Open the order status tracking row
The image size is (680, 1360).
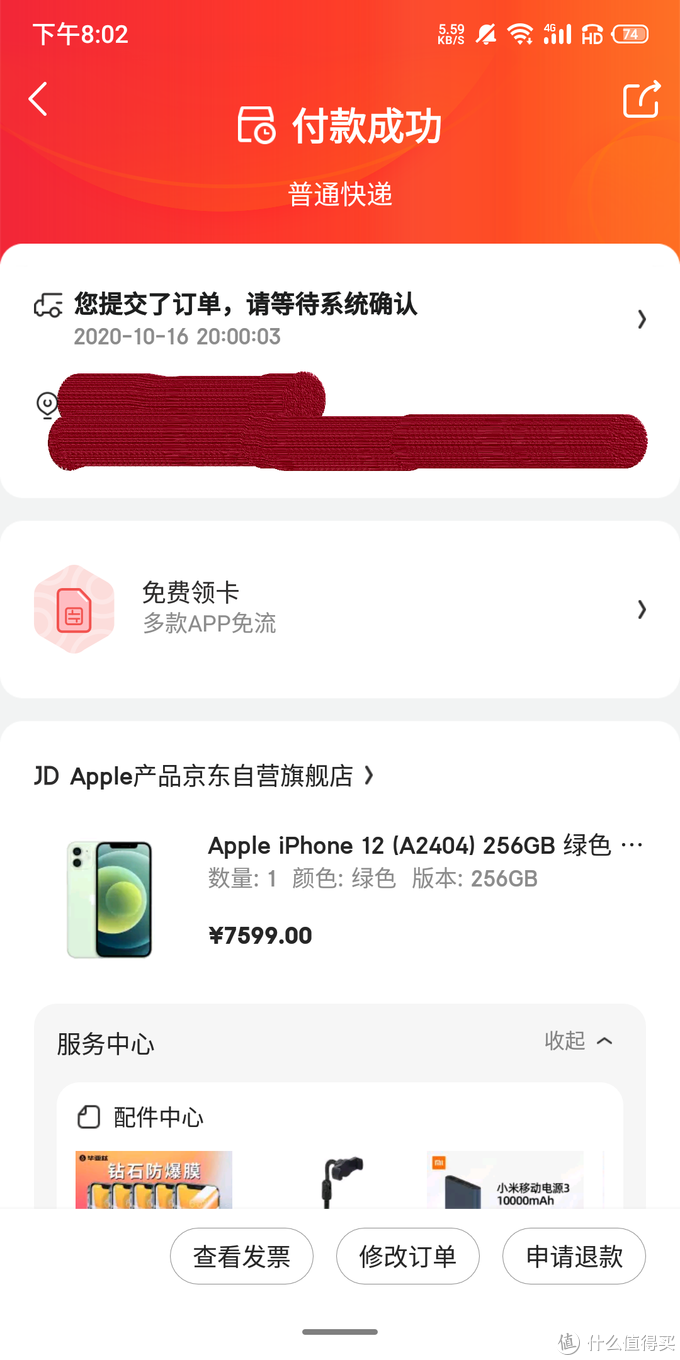pos(340,318)
